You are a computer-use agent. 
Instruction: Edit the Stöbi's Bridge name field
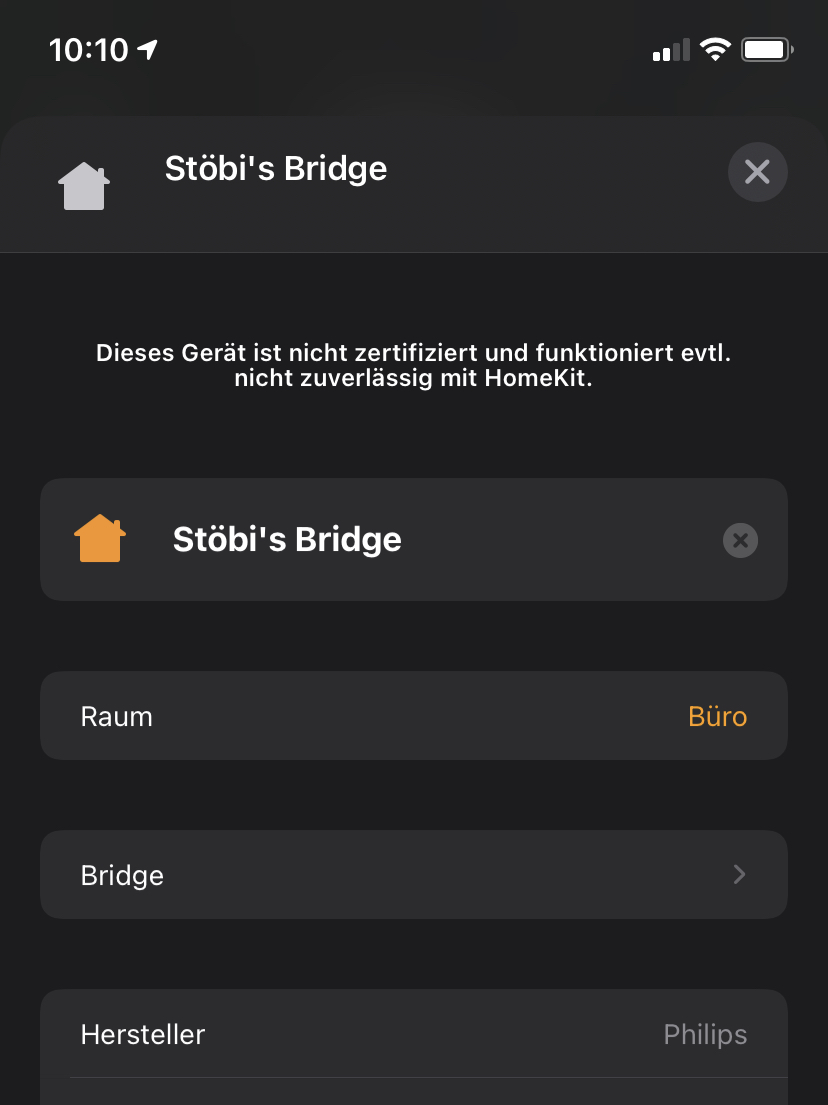pos(400,540)
